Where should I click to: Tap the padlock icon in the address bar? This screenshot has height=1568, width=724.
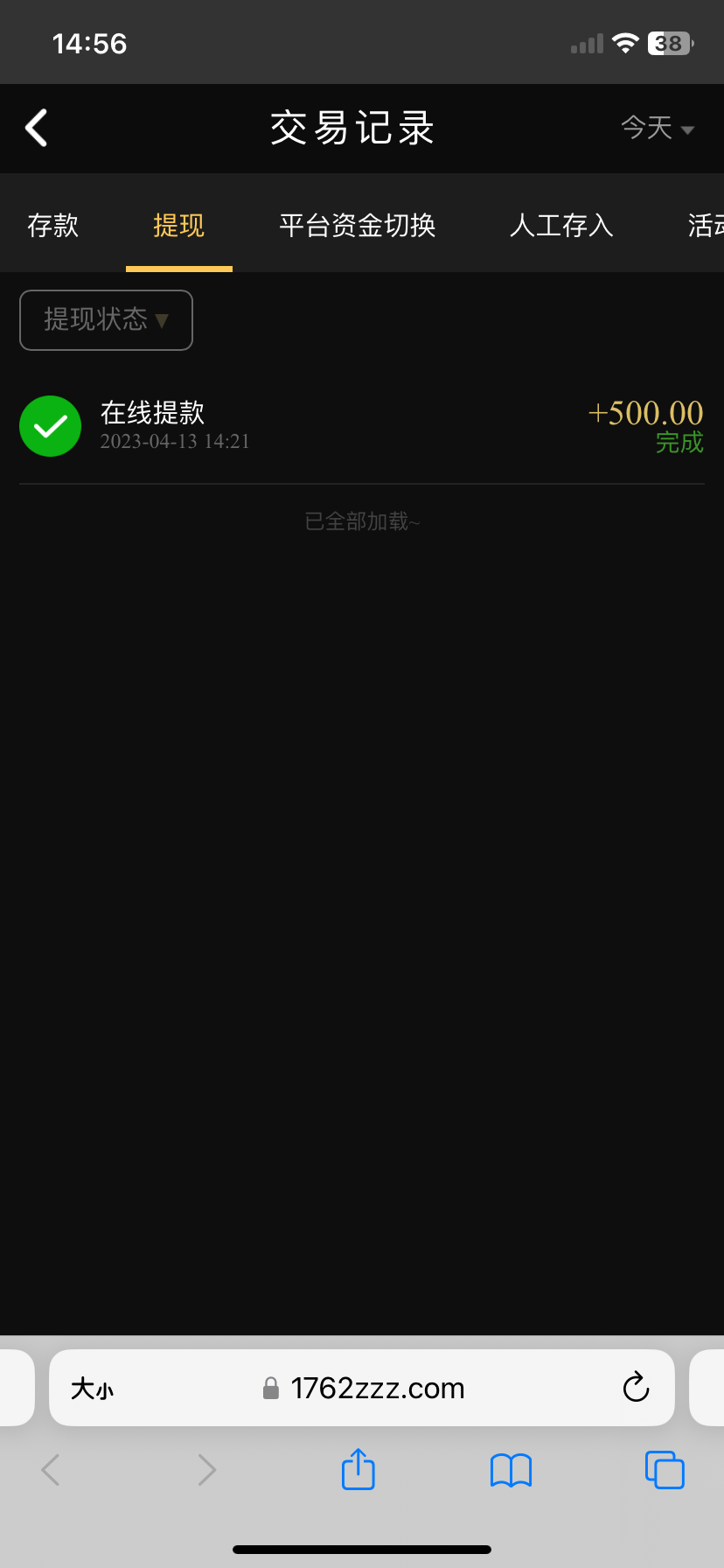(x=271, y=1387)
